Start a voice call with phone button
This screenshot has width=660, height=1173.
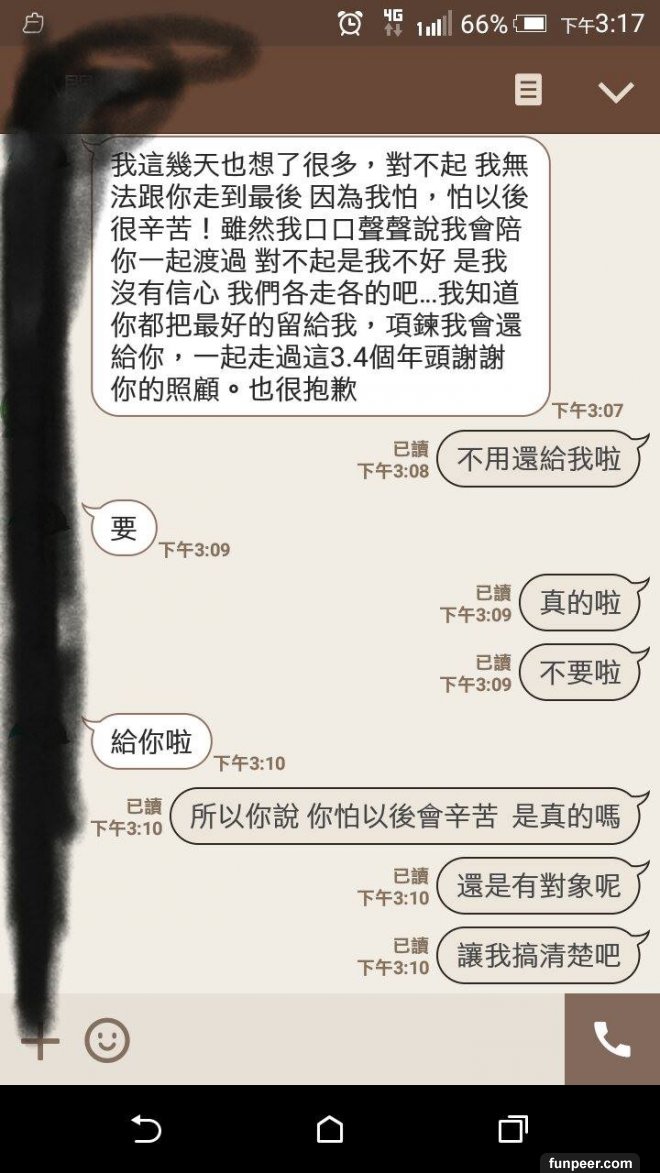point(612,1039)
